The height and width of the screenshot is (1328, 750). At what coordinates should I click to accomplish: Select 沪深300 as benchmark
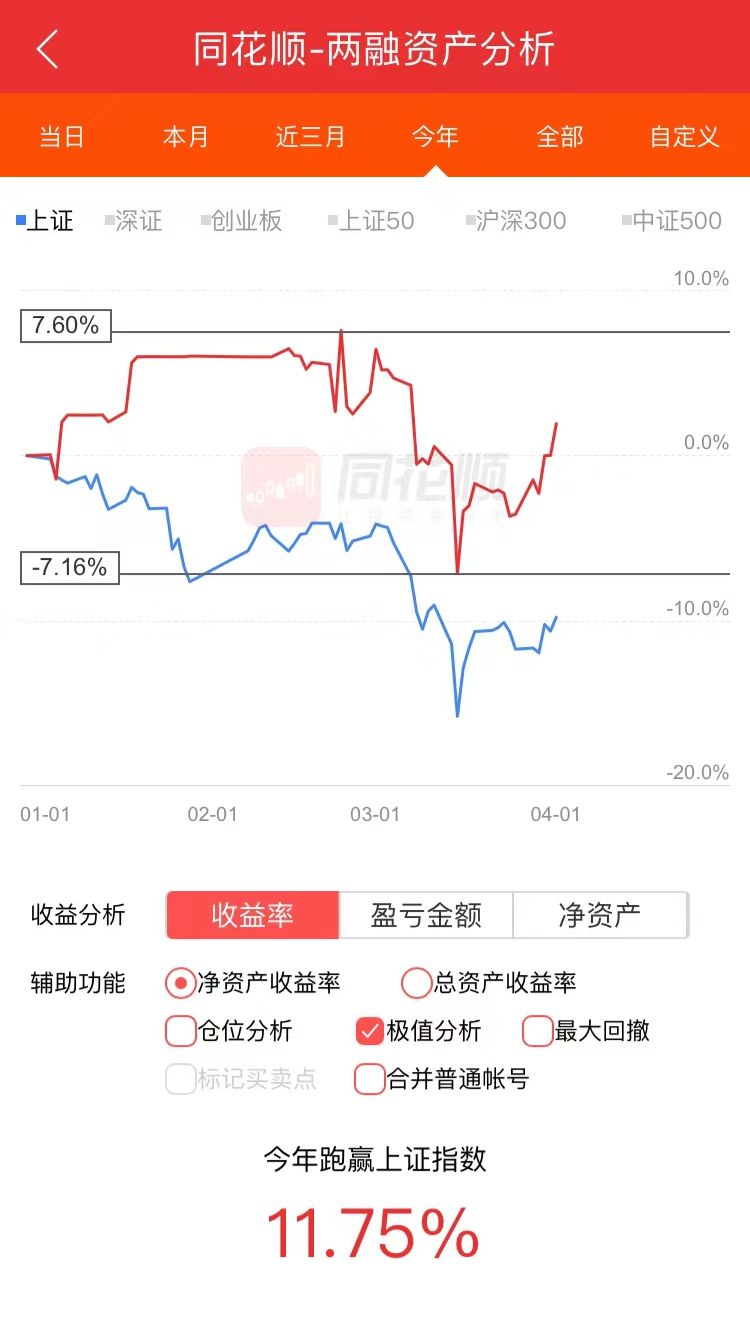[x=516, y=221]
